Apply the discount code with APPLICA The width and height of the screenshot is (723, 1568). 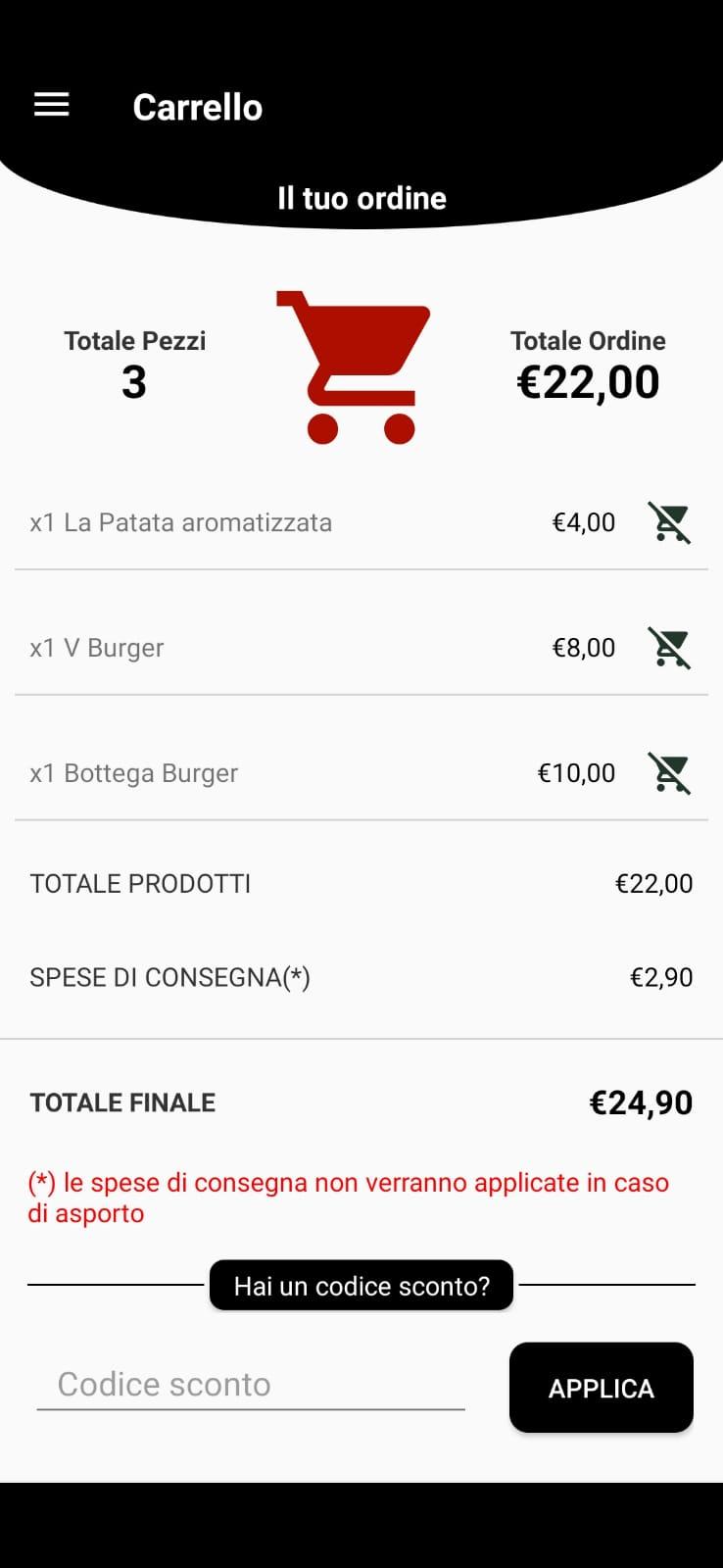[602, 1388]
